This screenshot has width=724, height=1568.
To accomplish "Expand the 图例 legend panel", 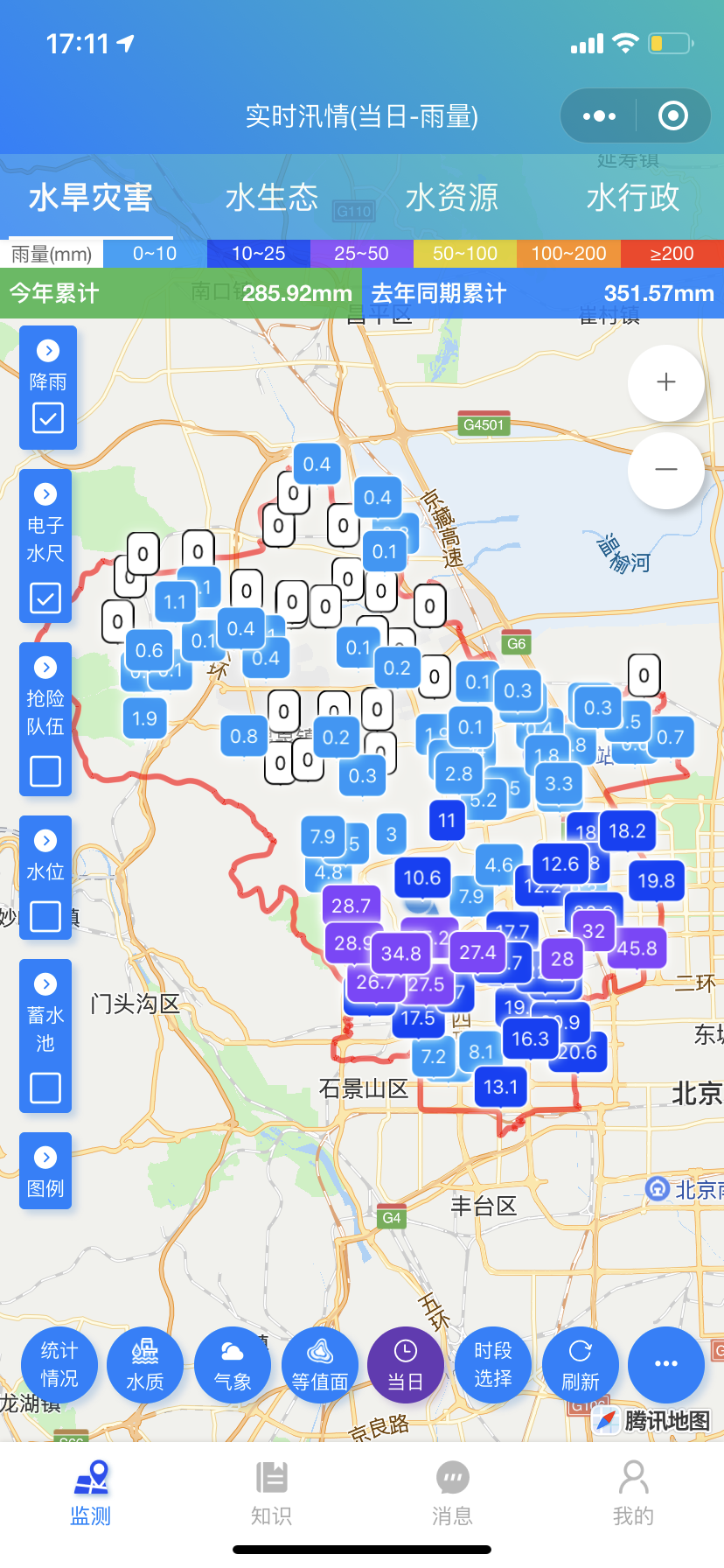I will coord(45,1172).
